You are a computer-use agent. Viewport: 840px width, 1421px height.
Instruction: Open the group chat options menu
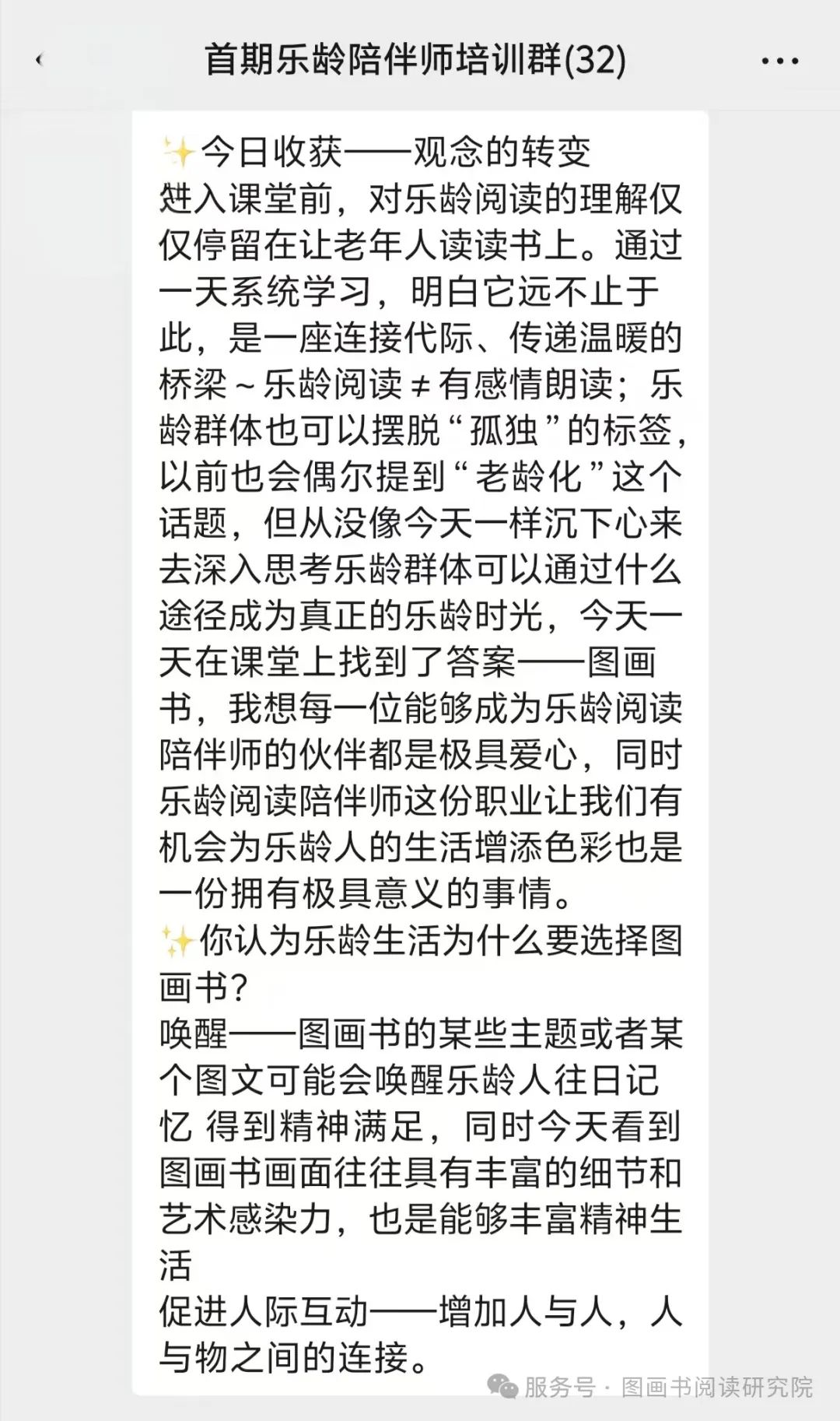tap(780, 61)
